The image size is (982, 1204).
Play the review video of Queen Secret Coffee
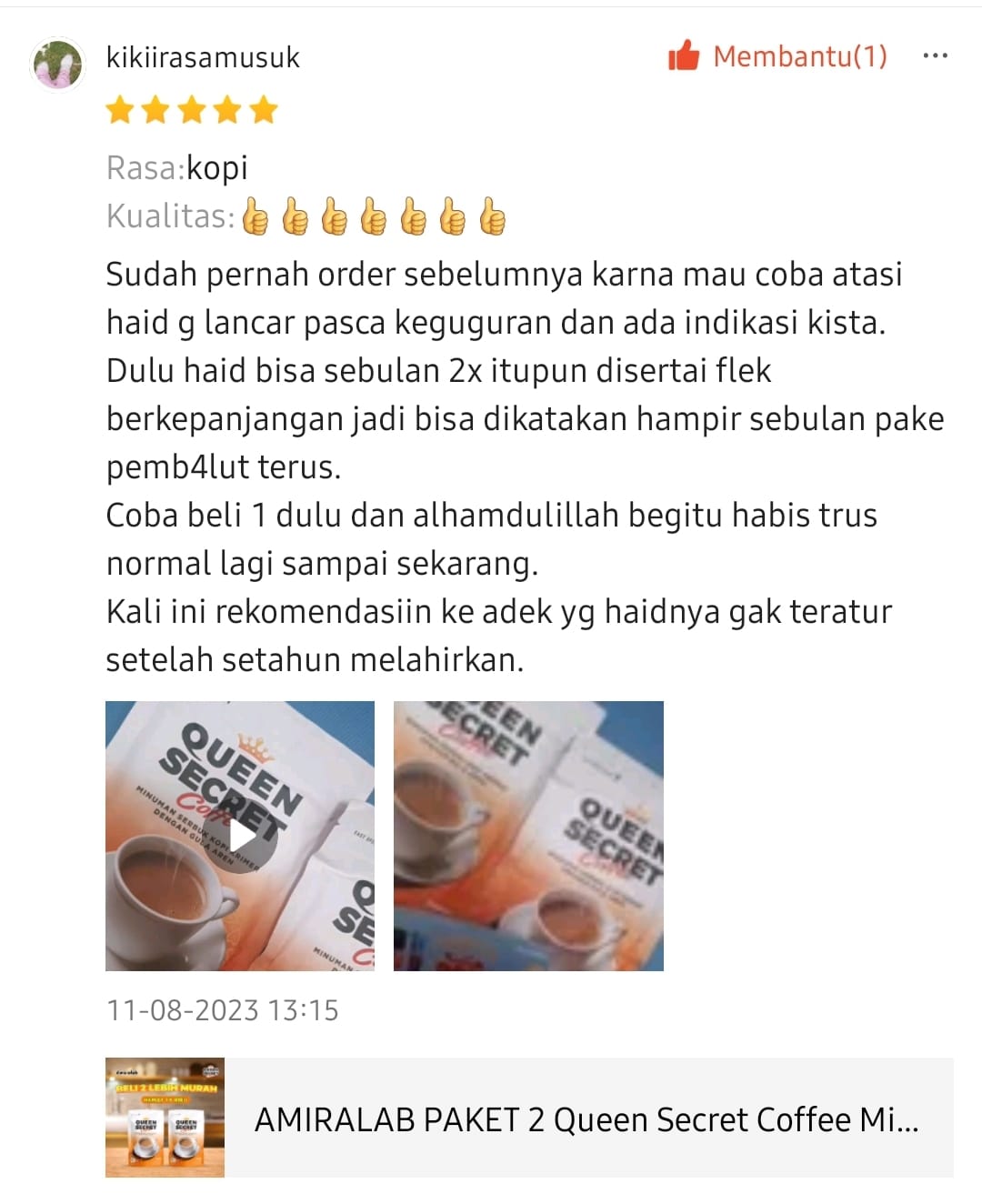pos(240,836)
